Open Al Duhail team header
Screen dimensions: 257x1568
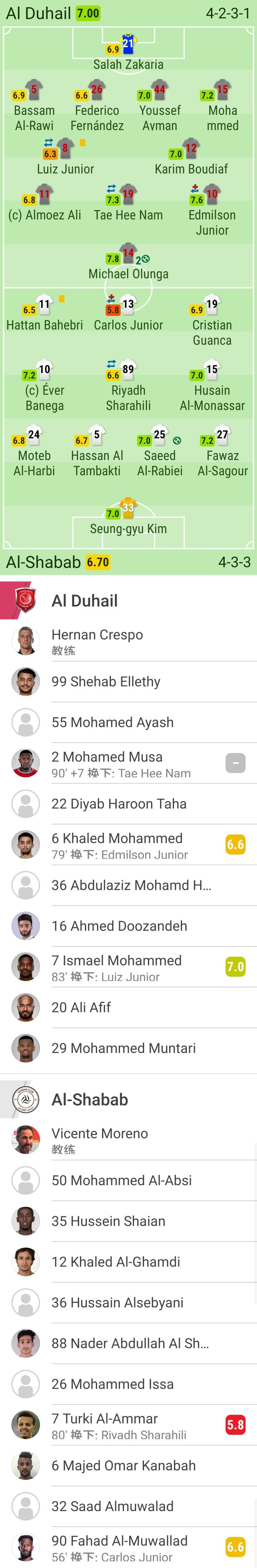click(85, 601)
